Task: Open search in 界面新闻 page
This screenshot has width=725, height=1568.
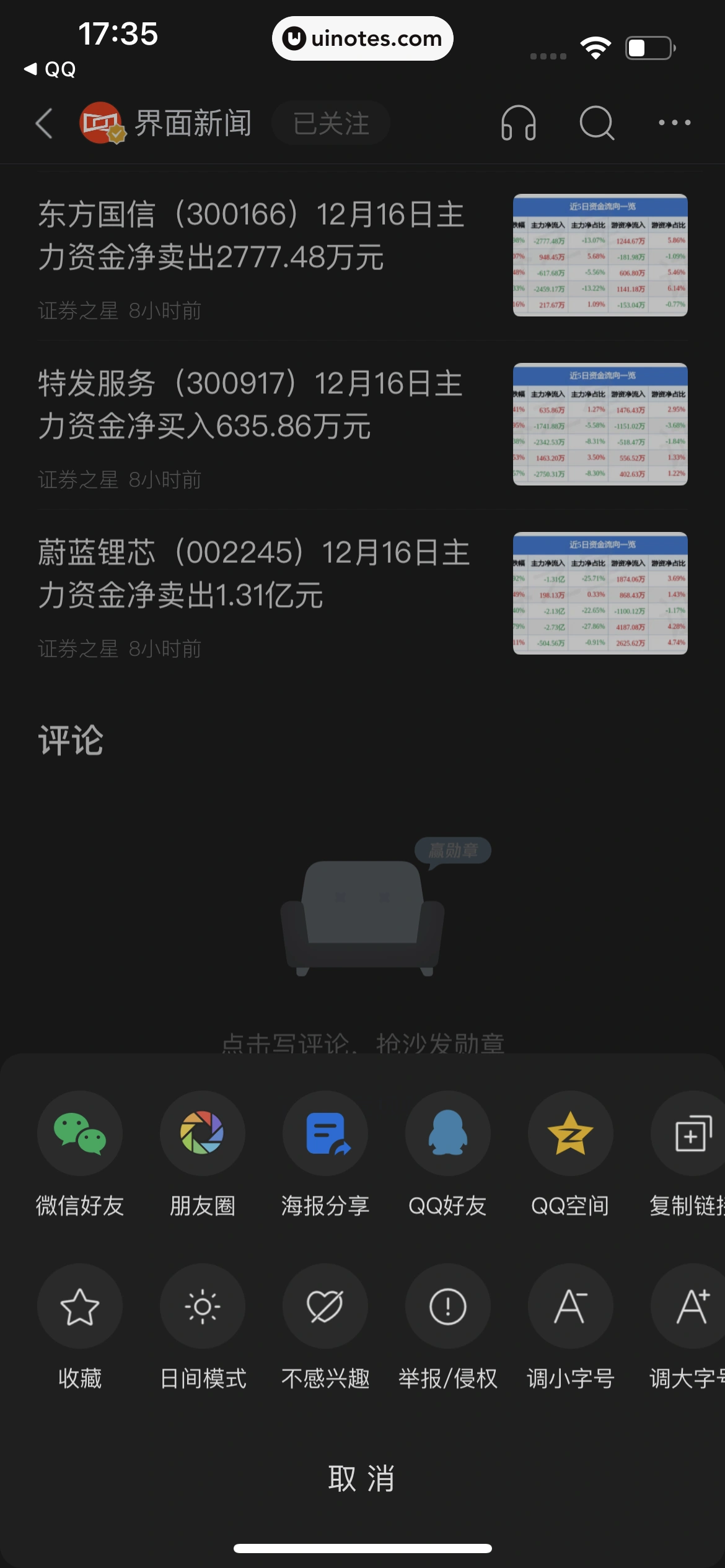Action: [596, 123]
